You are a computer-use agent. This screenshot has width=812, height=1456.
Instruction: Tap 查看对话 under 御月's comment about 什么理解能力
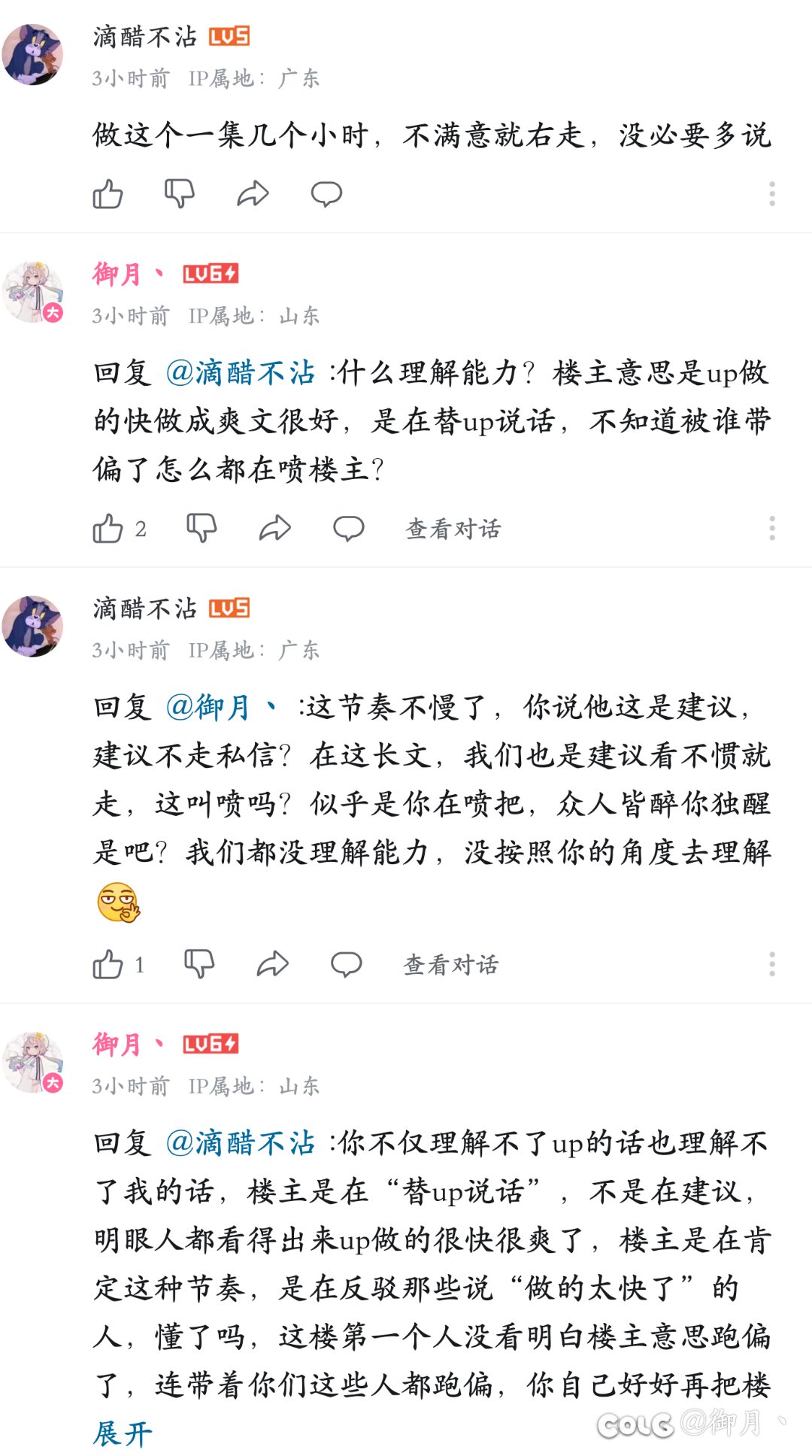[x=453, y=529]
